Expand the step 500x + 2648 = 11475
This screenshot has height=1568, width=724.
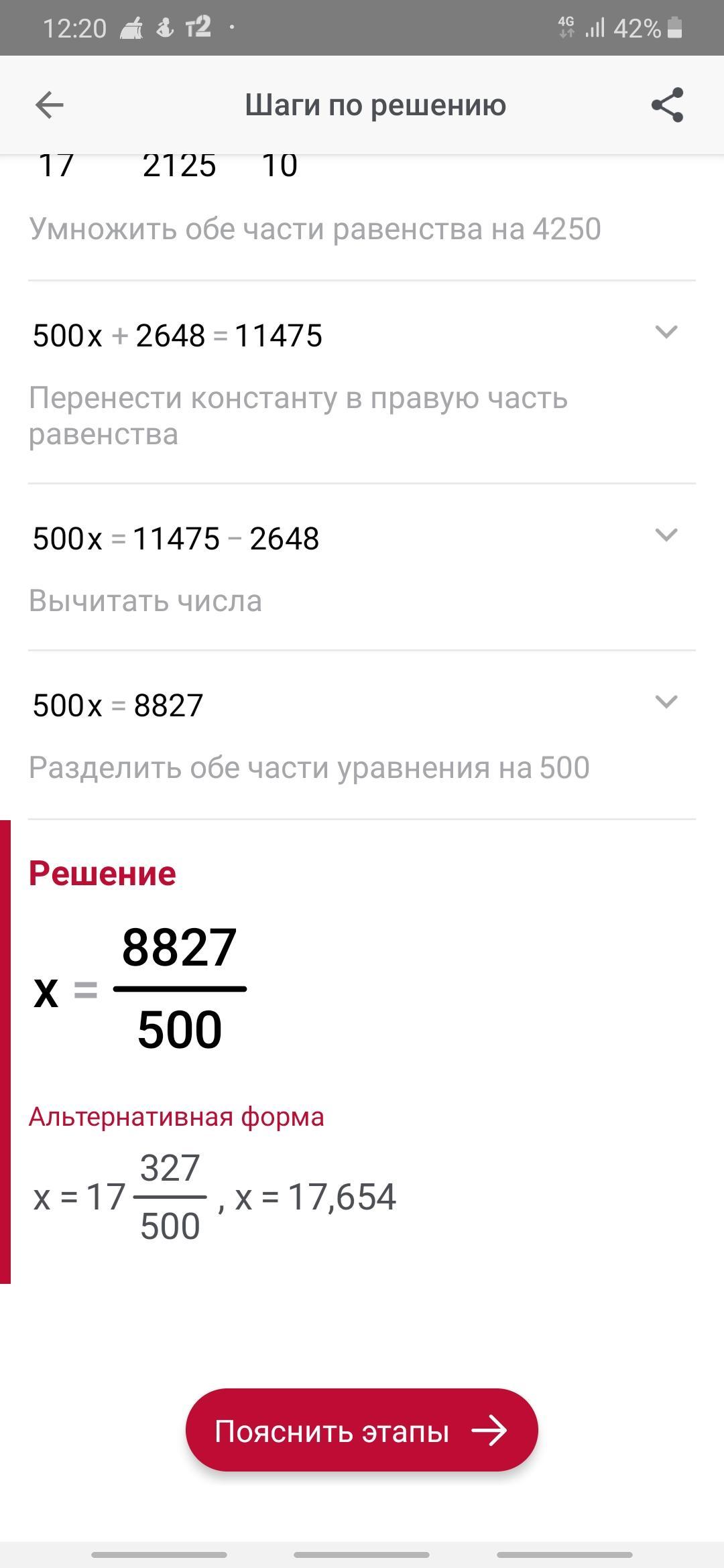coord(666,332)
